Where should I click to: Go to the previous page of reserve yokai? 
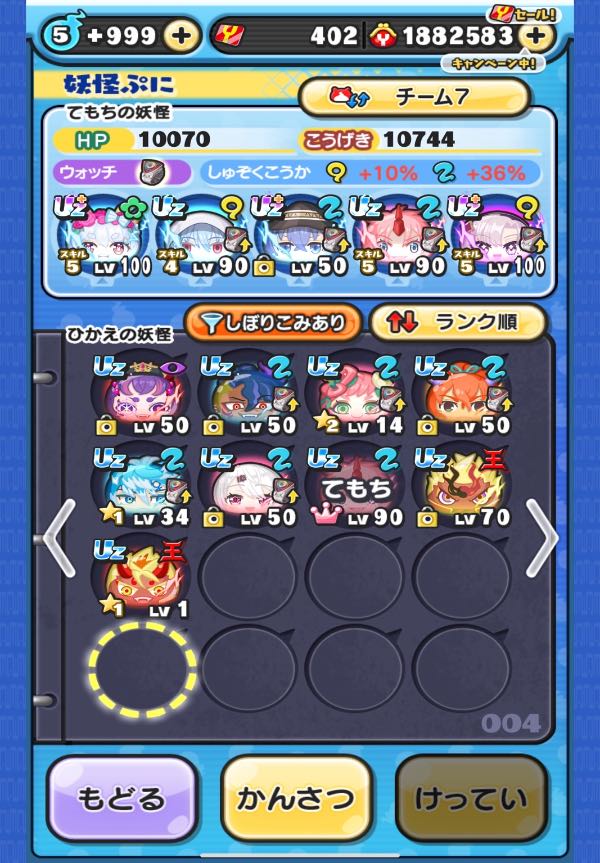(x=59, y=537)
